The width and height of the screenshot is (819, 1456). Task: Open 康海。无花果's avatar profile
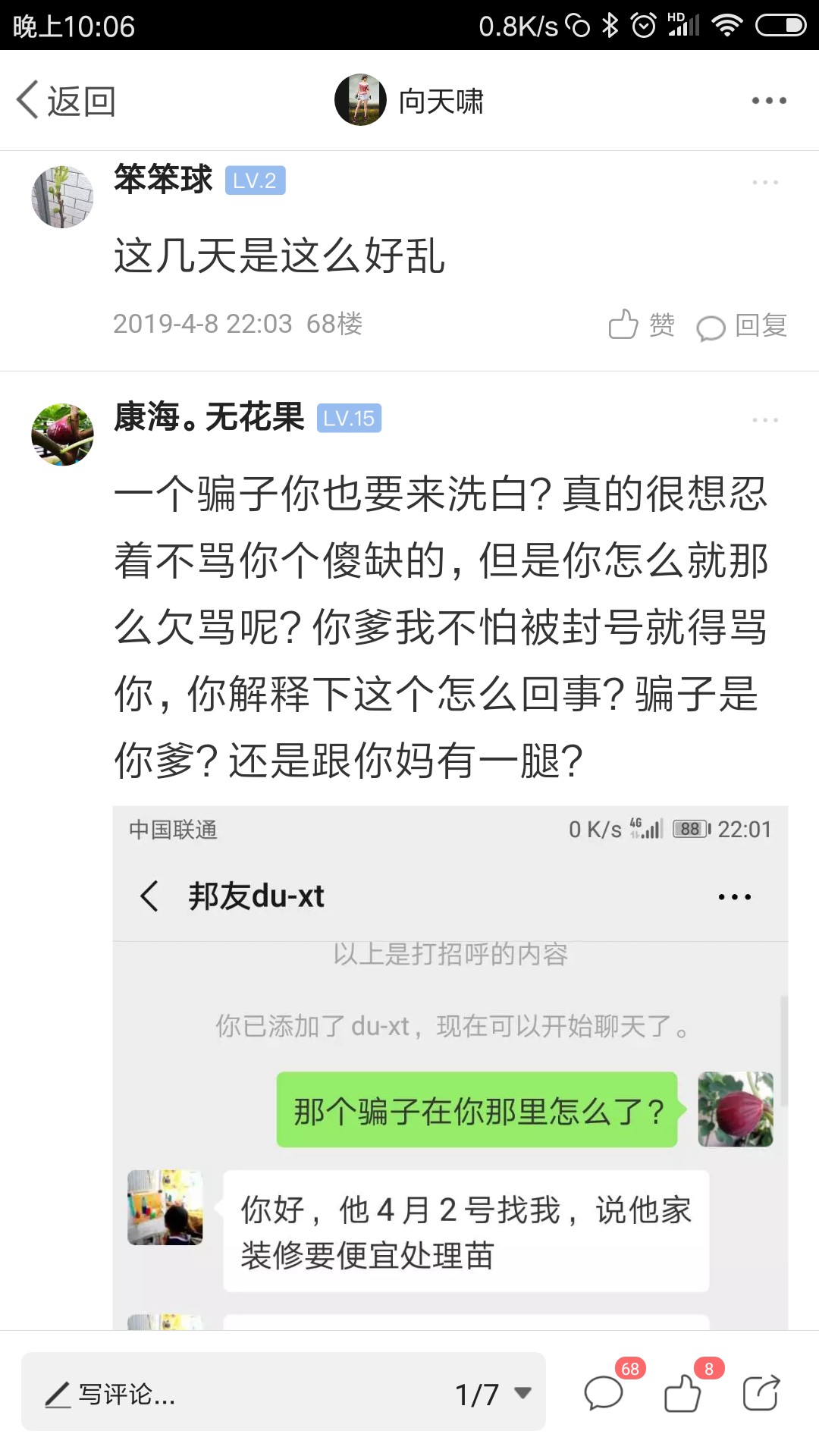(x=62, y=435)
